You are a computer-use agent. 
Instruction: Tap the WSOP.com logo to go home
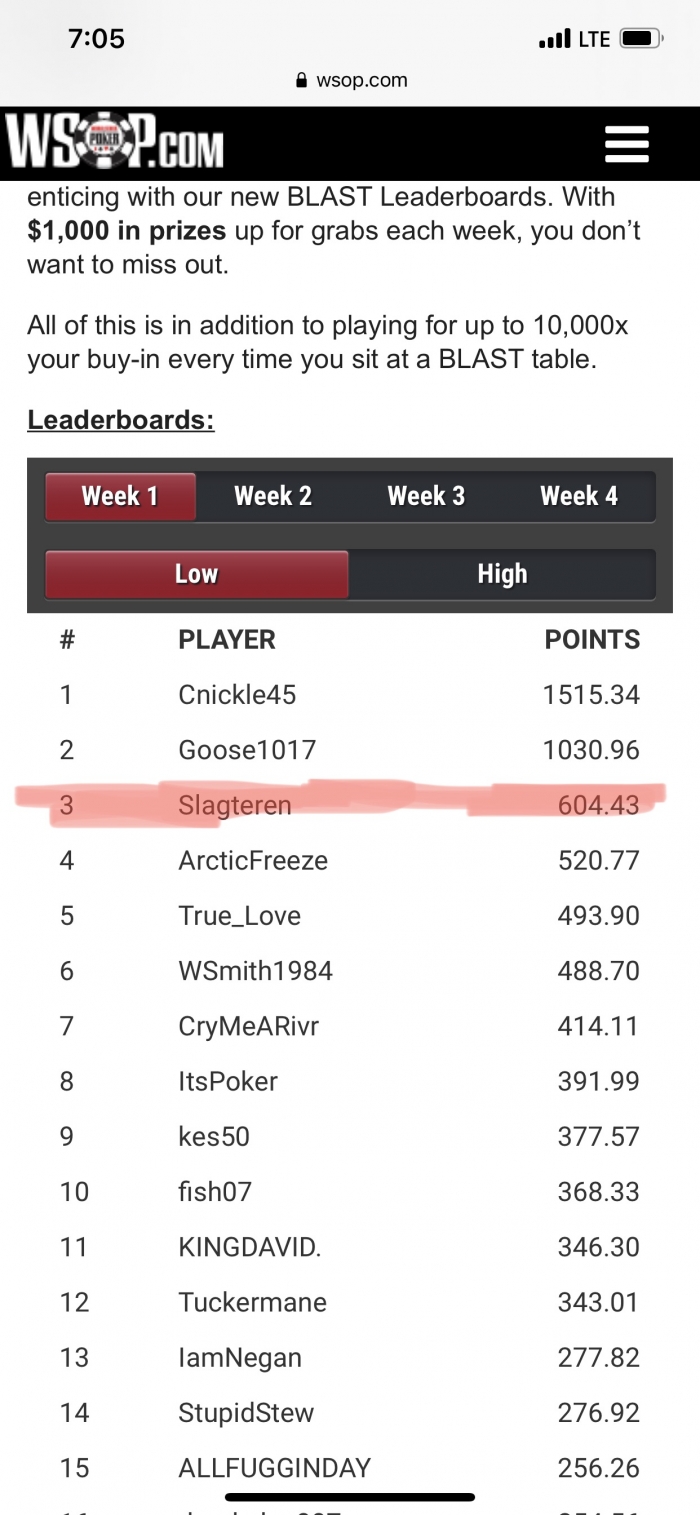point(115,143)
